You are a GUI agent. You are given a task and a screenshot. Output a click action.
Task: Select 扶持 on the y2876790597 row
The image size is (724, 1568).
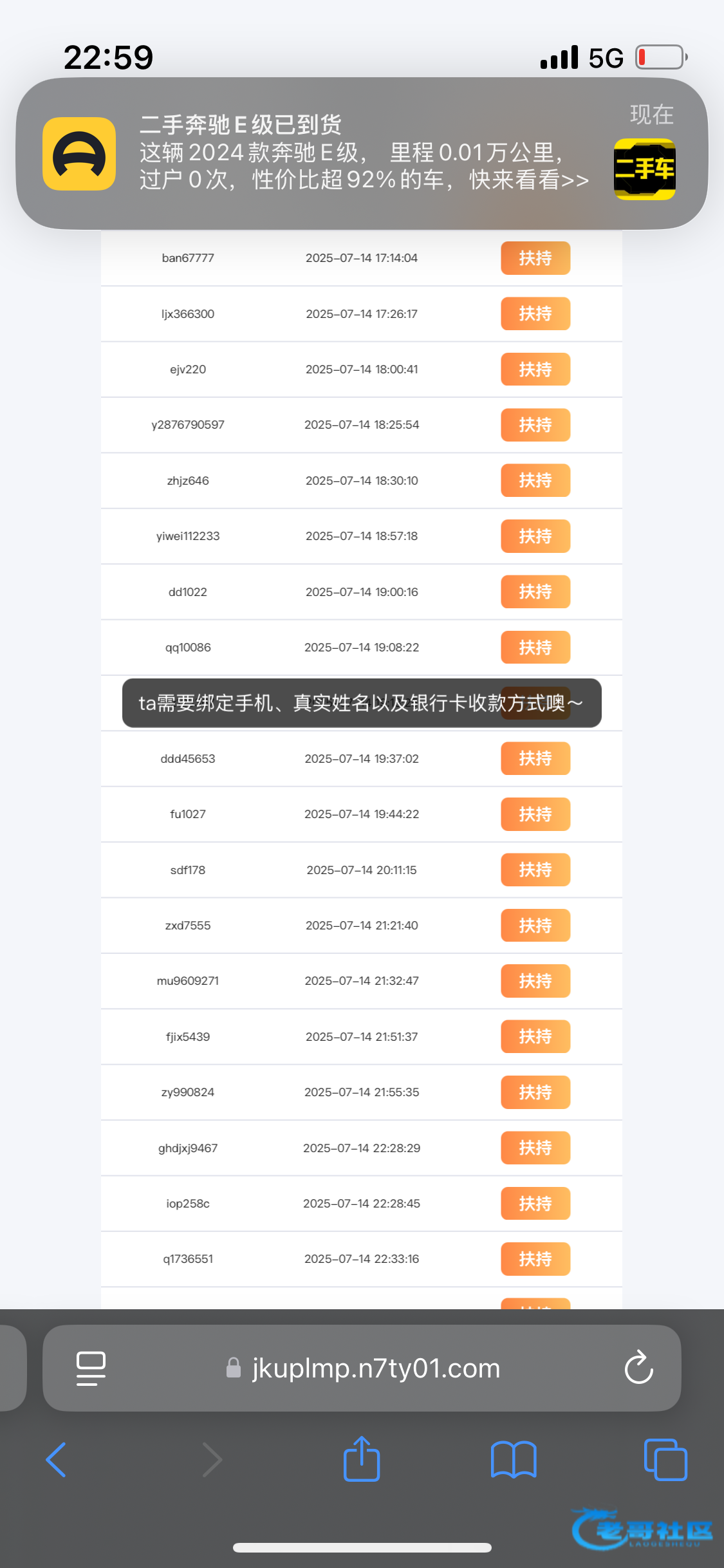click(x=535, y=425)
